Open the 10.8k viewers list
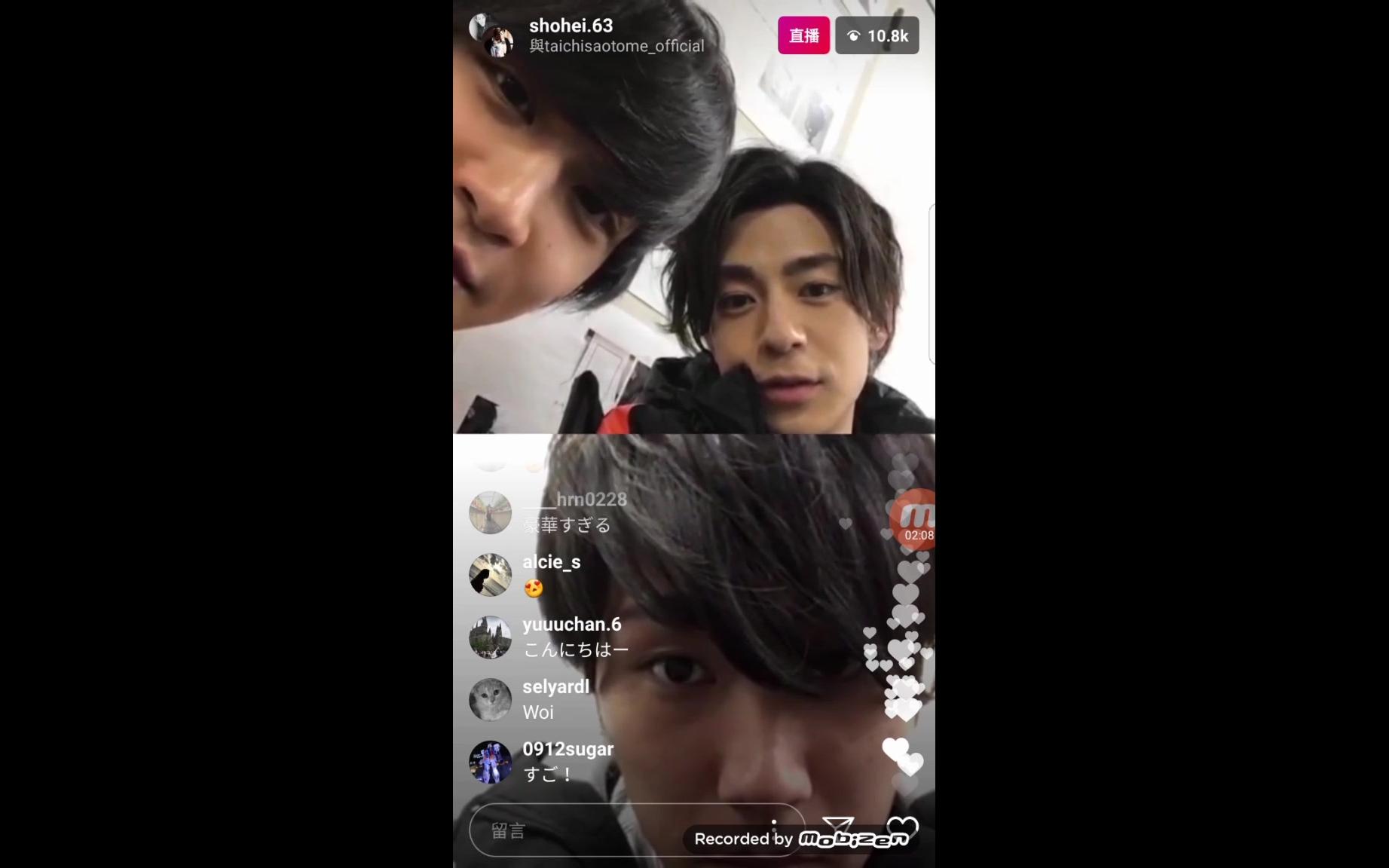1389x868 pixels. click(x=877, y=35)
